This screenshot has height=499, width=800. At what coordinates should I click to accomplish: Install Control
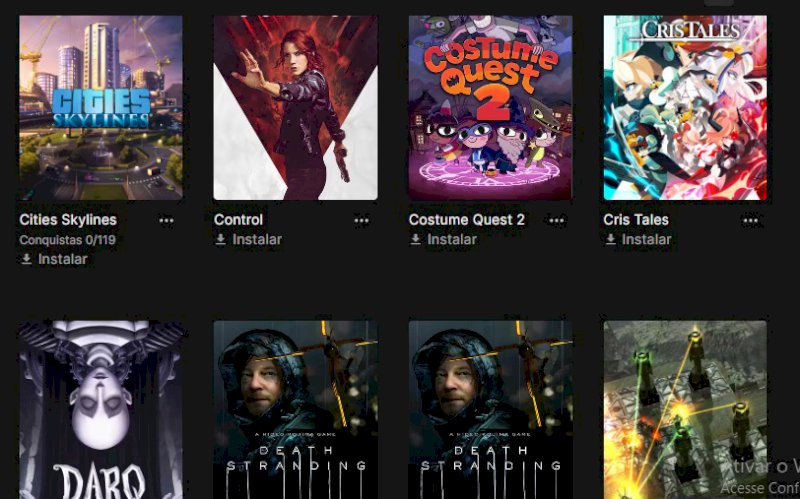tap(249, 240)
